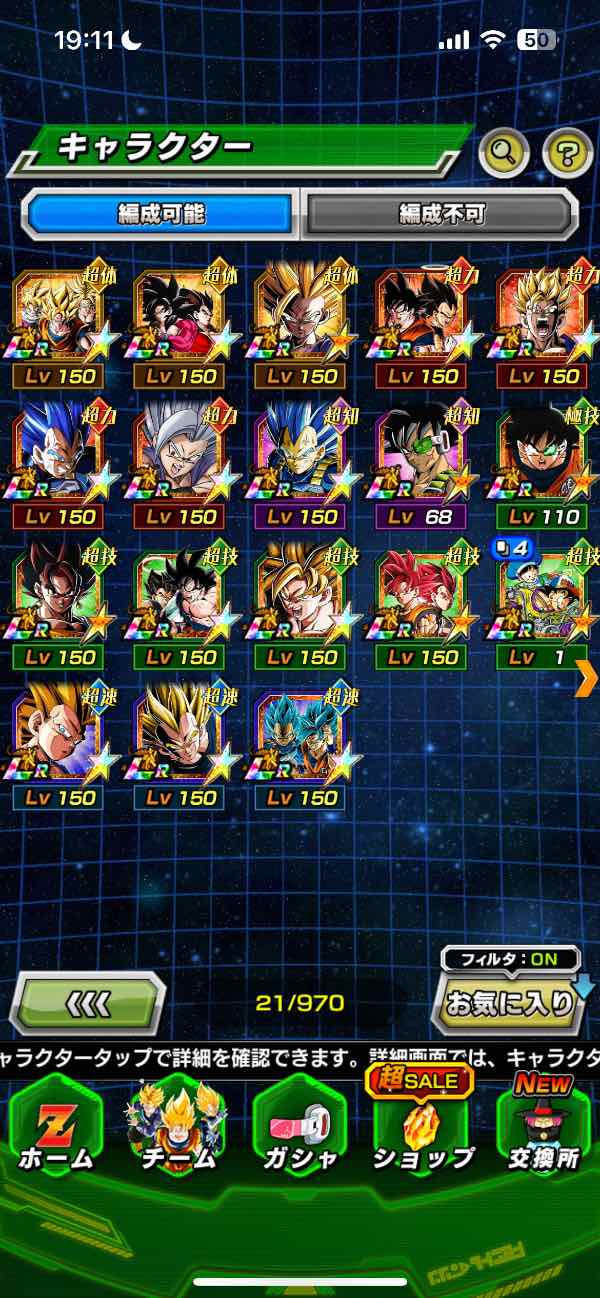
Task: Tap the orange next page arrow
Action: (587, 678)
